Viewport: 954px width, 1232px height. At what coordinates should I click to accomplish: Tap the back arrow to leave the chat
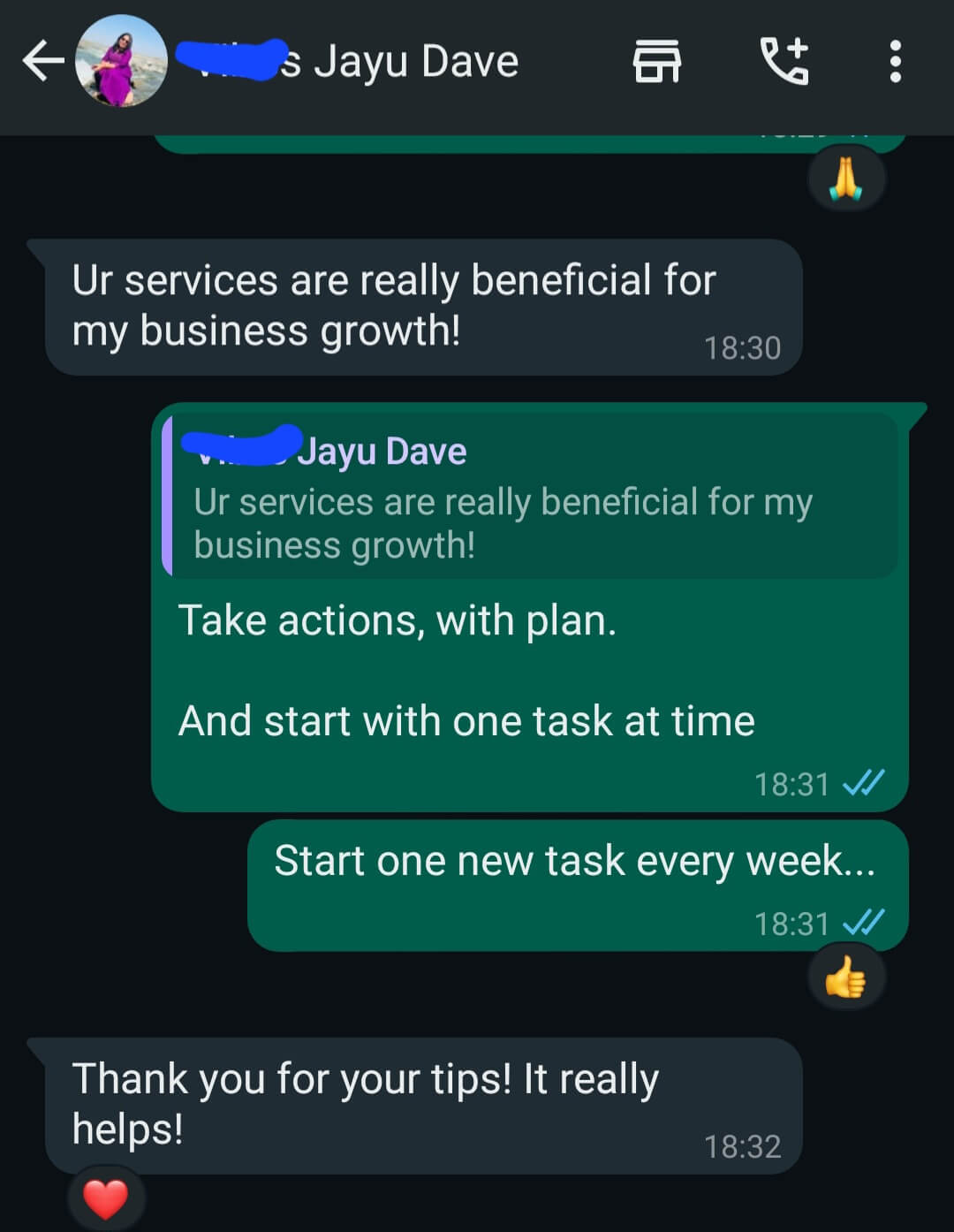42,62
